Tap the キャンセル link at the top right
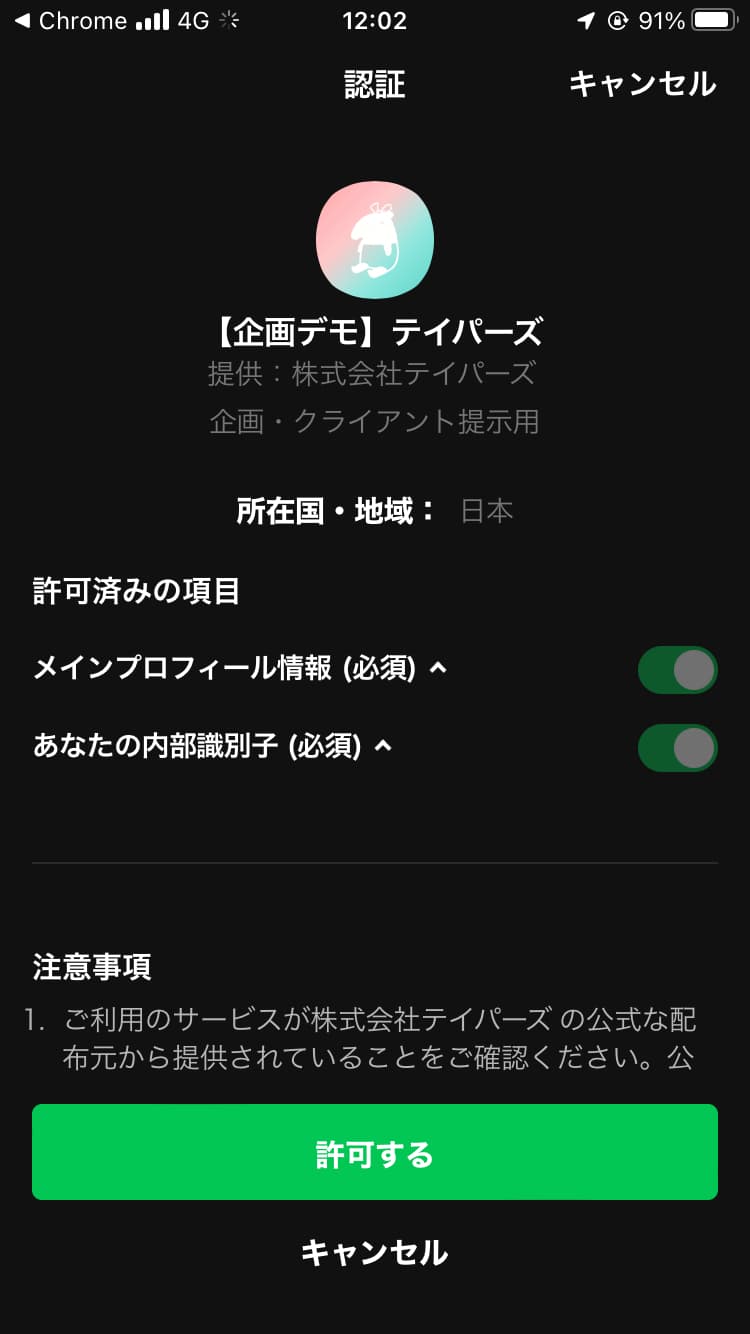The height and width of the screenshot is (1334, 750). [642, 84]
